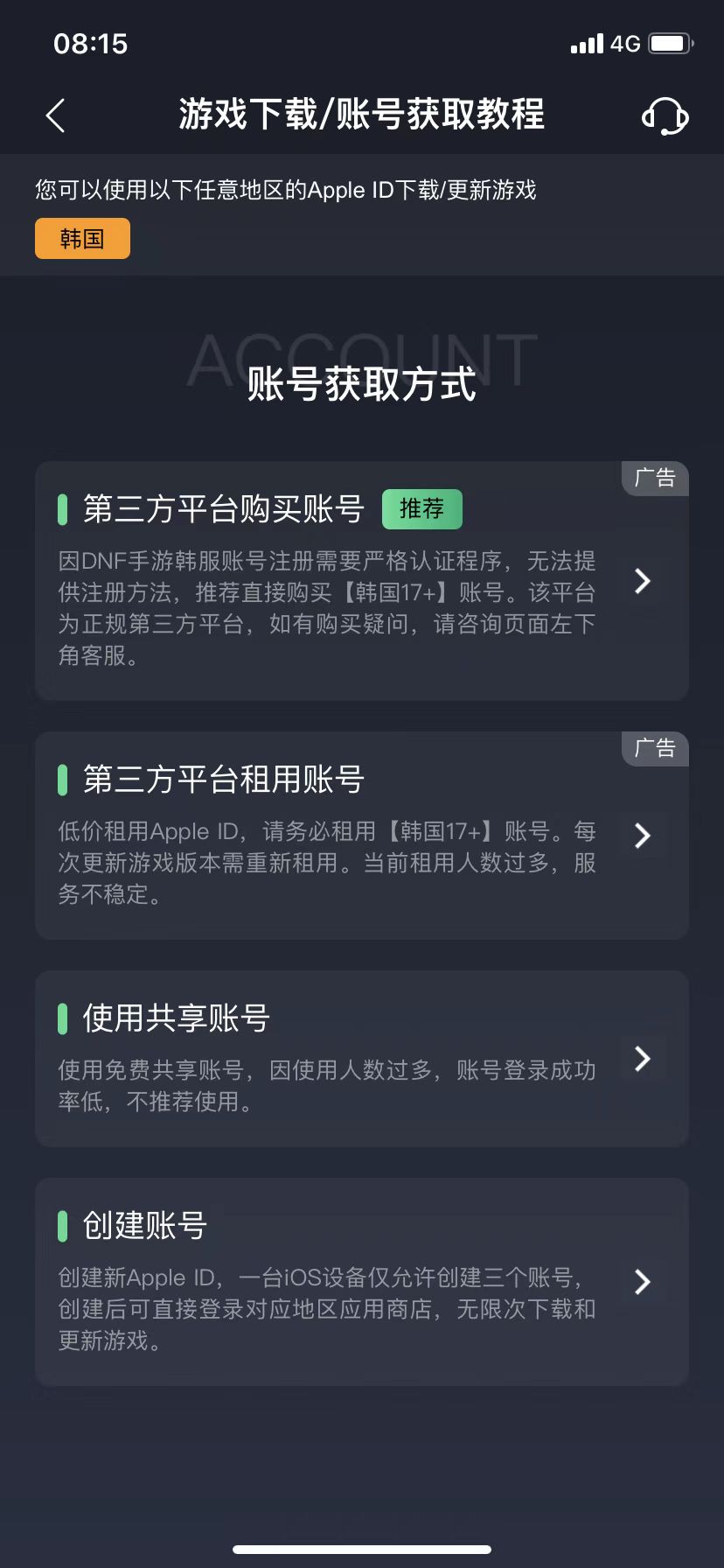Click the 推荐 badge
Viewport: 724px width, 1568px height.
(421, 508)
